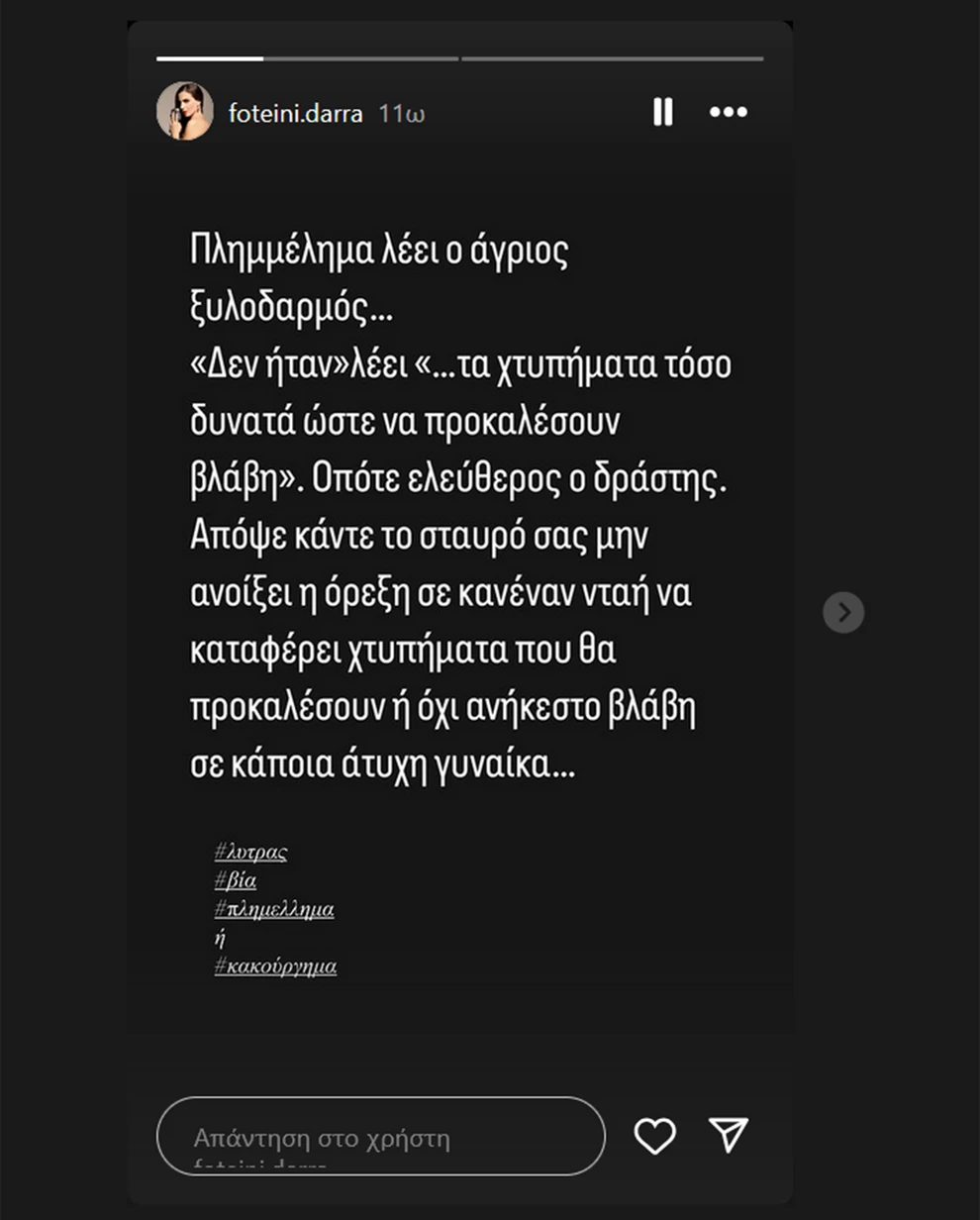Open the #βία hashtag
The width and height of the screenshot is (980, 1220).
[x=236, y=880]
